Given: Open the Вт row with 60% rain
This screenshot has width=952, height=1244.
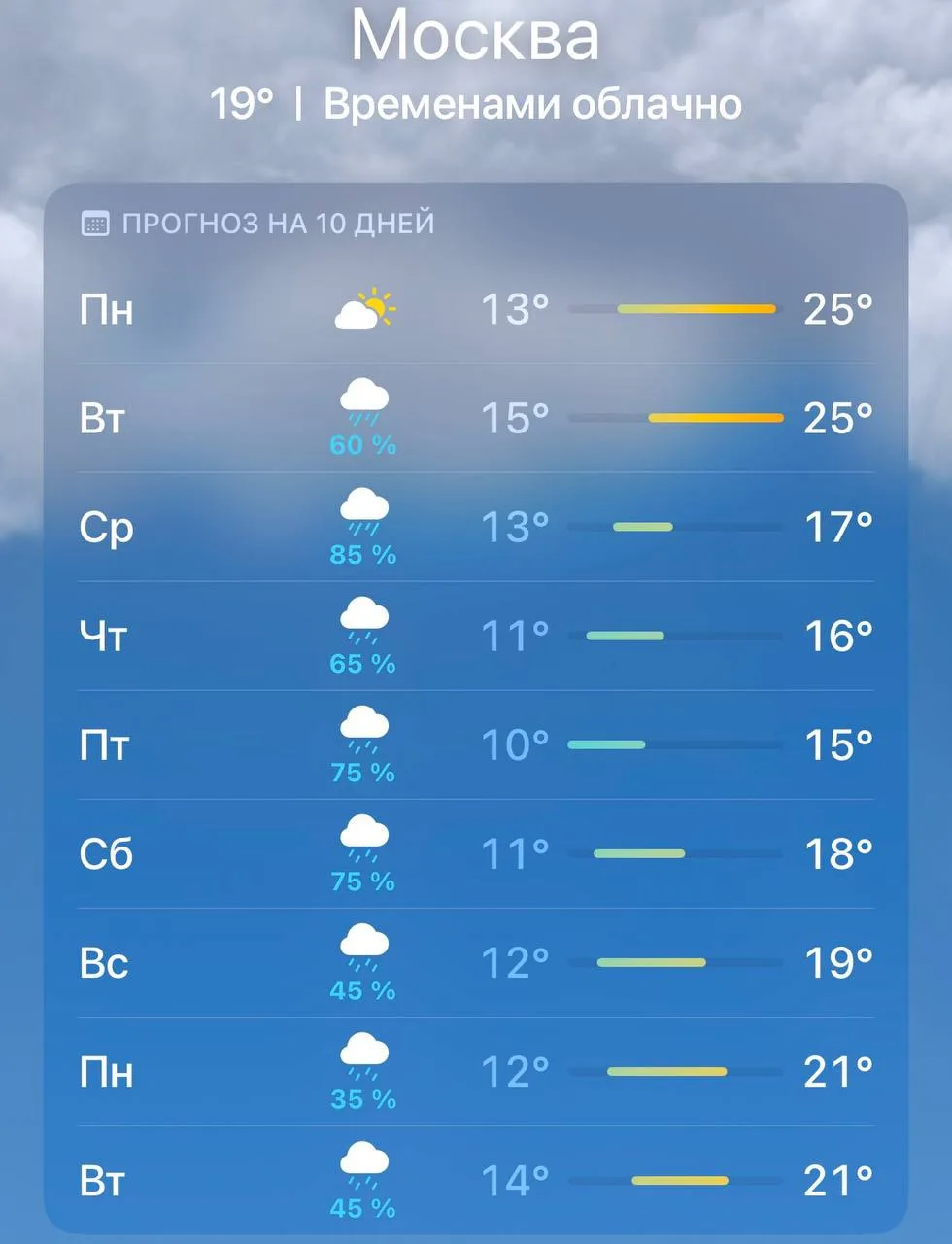Looking at the screenshot, I should [476, 418].
